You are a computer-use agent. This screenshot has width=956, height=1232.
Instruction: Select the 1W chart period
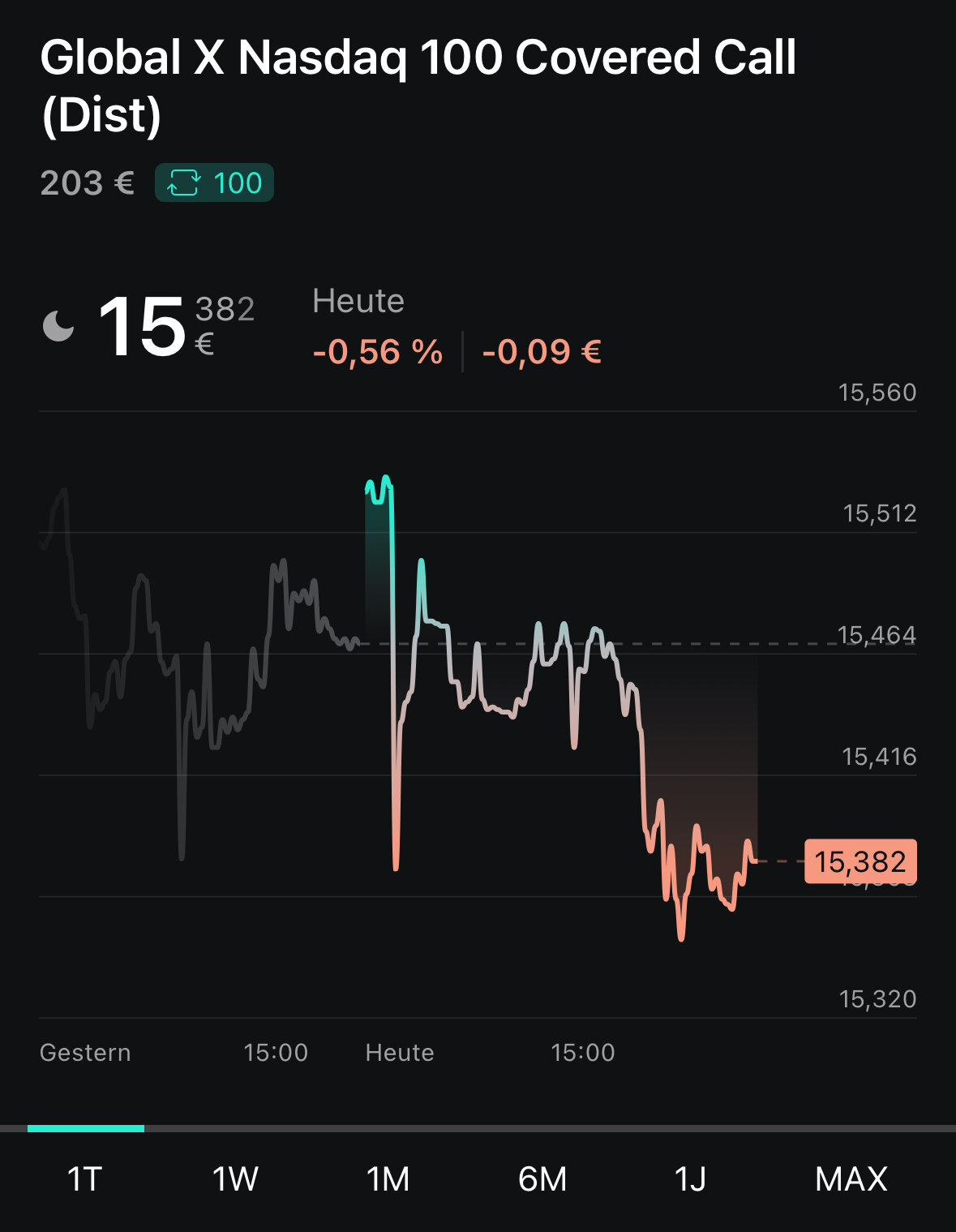[x=235, y=1178]
